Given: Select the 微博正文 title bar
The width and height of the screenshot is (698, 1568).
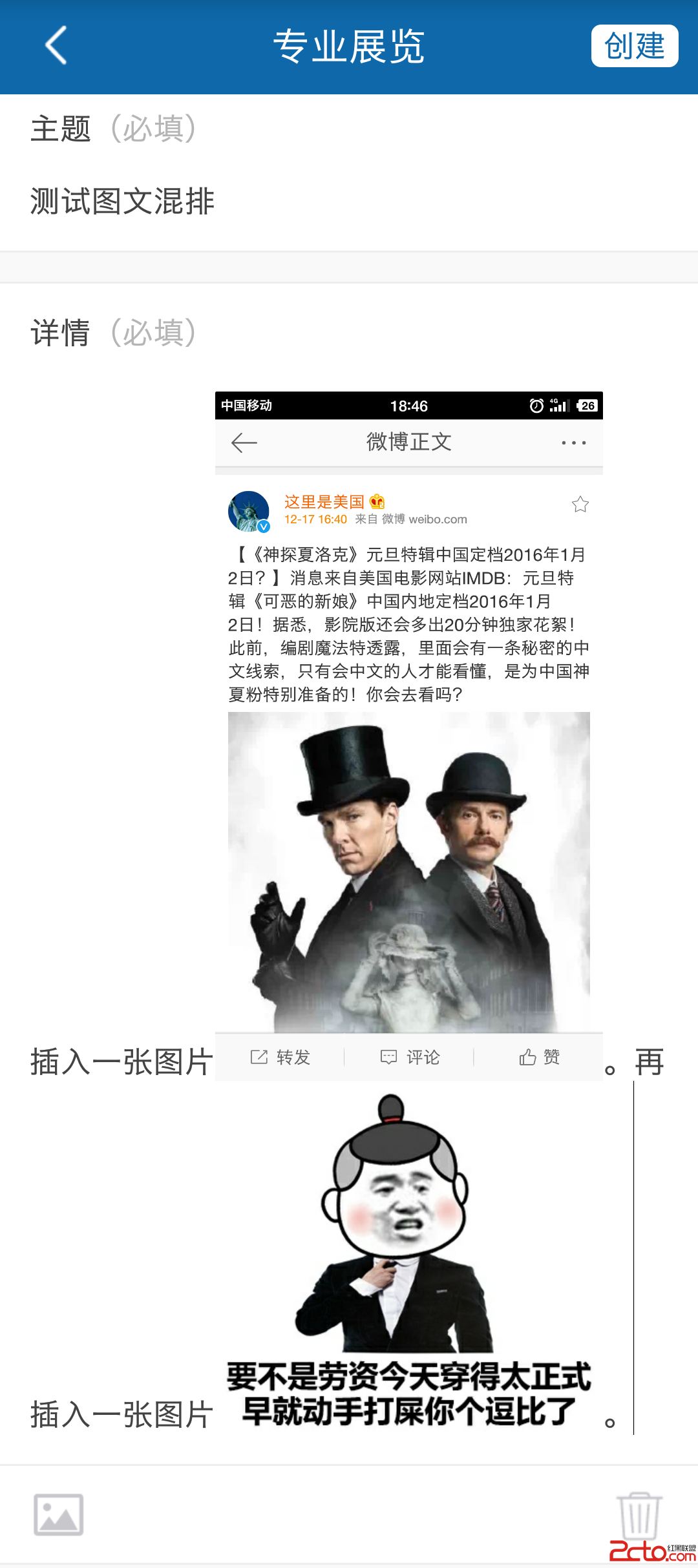Looking at the screenshot, I should (x=408, y=443).
